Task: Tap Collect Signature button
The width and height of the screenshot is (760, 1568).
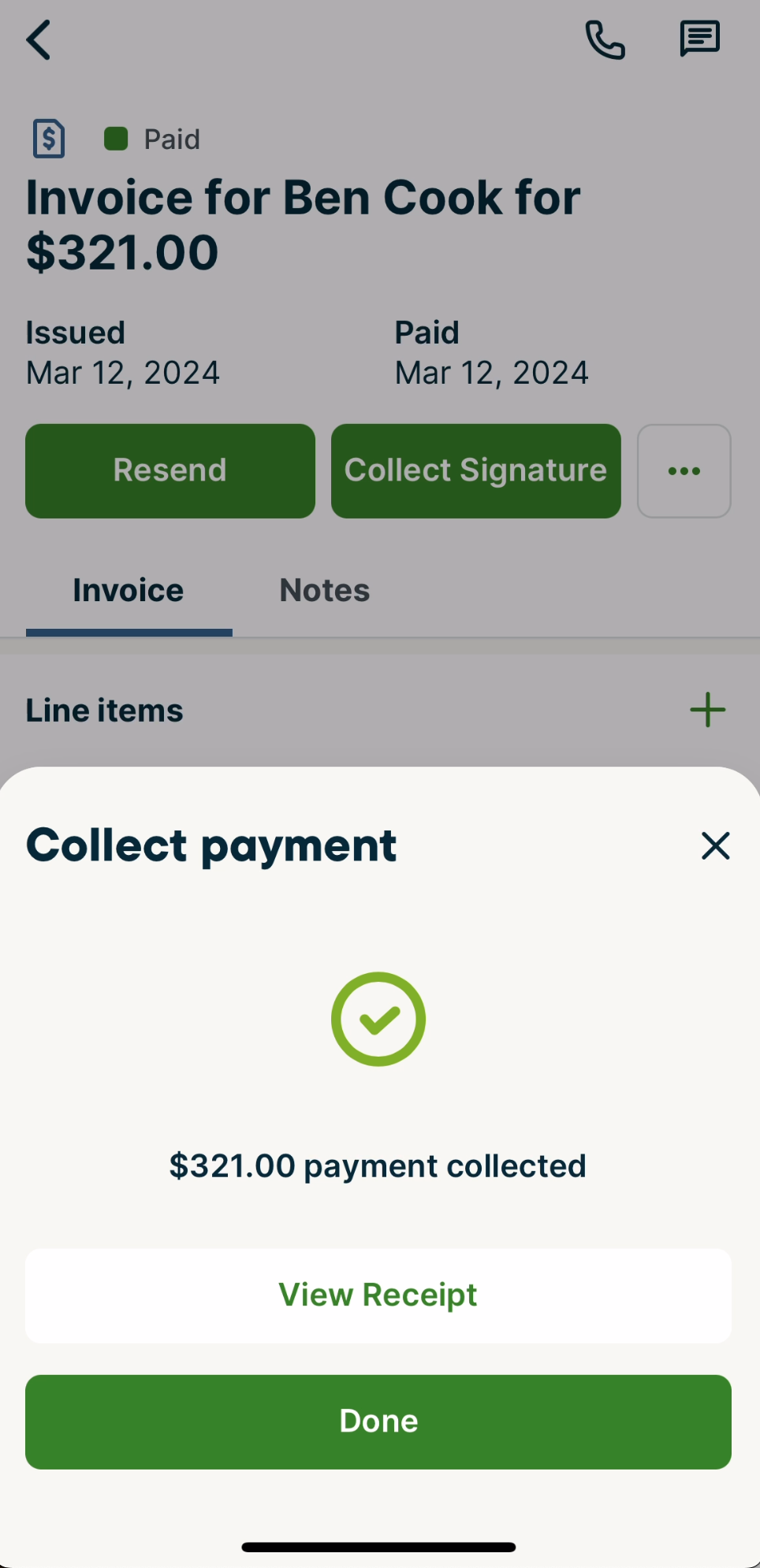Action: pos(475,471)
